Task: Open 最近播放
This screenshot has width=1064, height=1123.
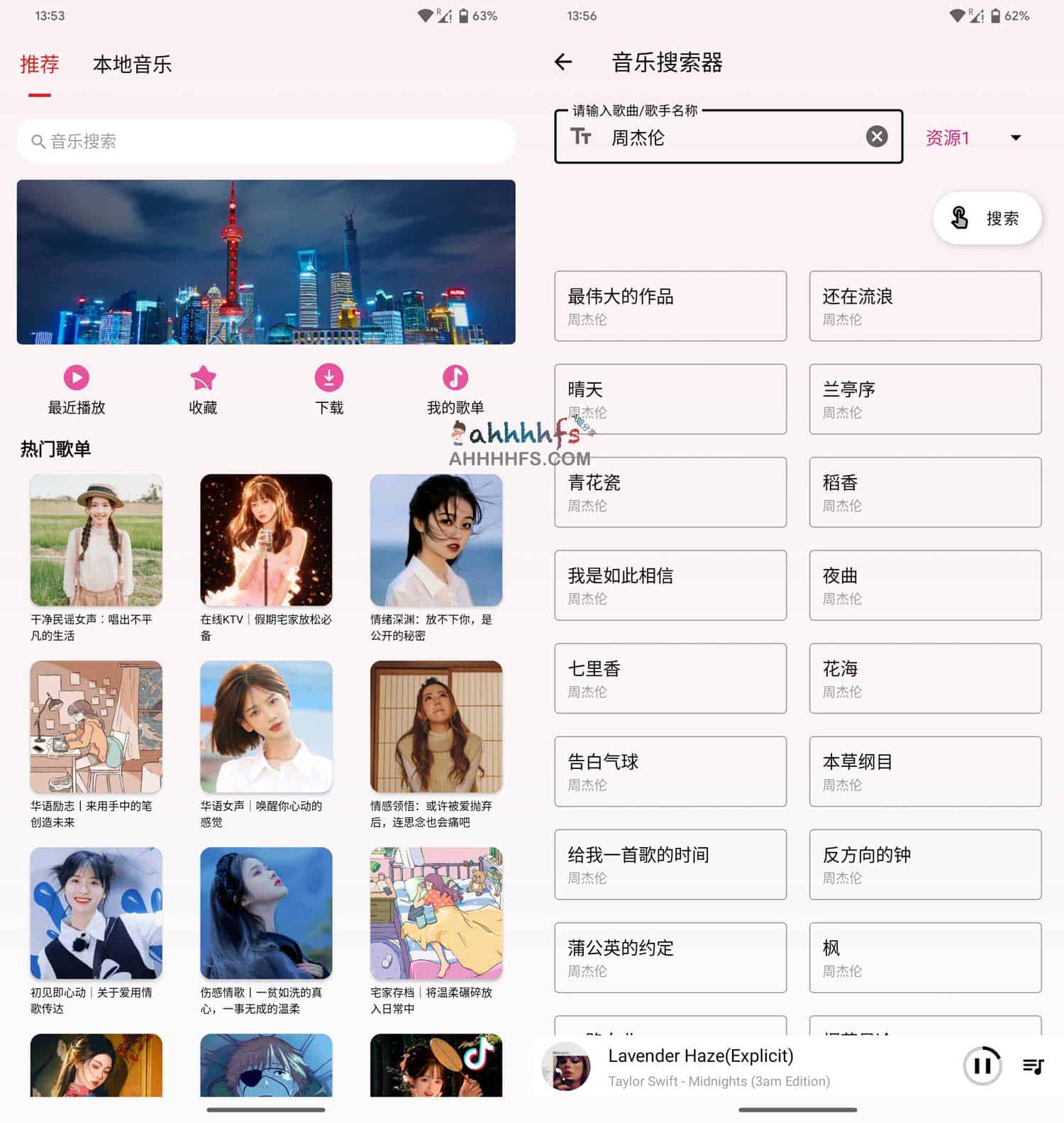Action: coord(77,389)
